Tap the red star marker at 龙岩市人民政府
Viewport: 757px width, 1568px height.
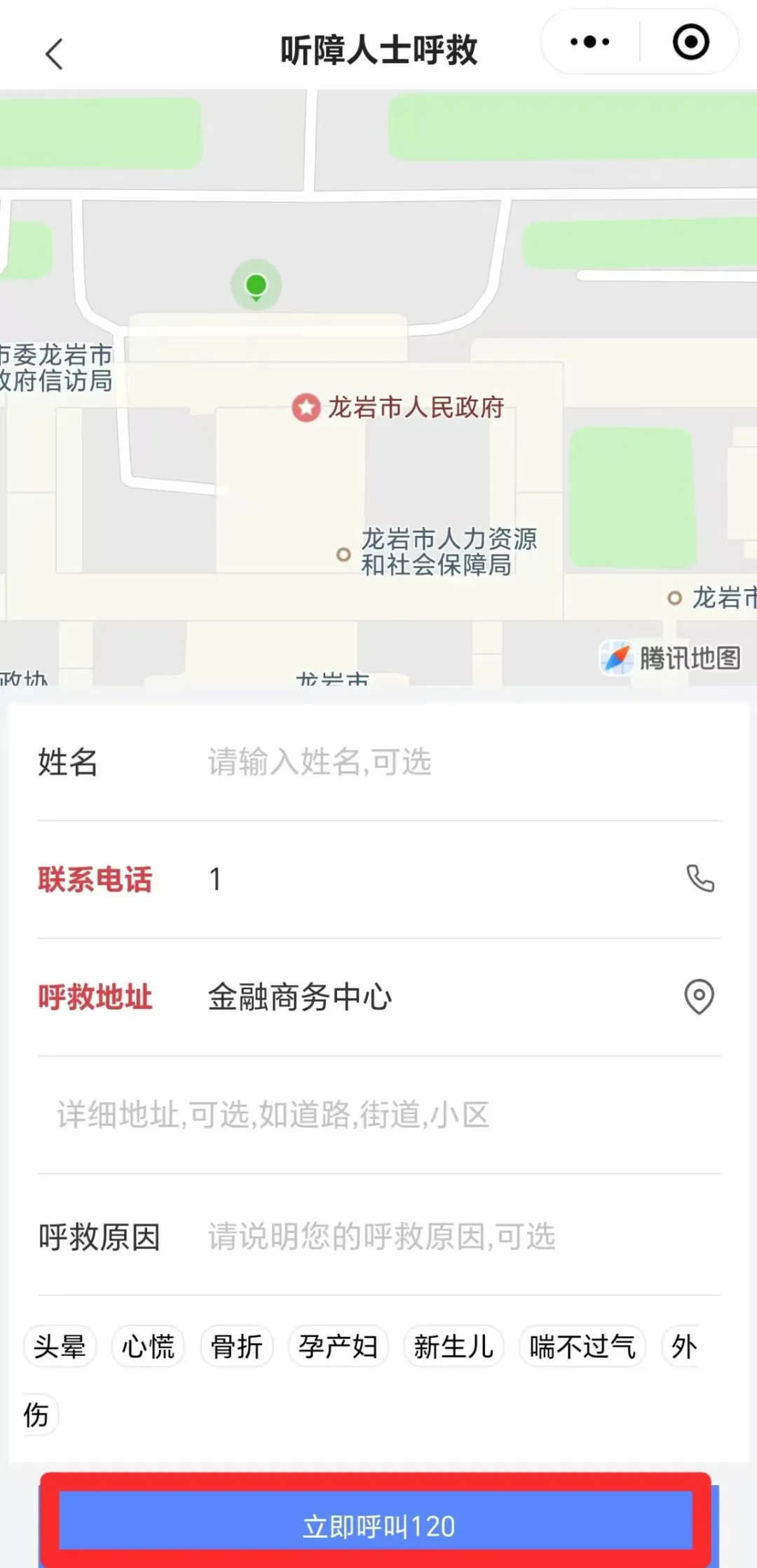[x=306, y=407]
